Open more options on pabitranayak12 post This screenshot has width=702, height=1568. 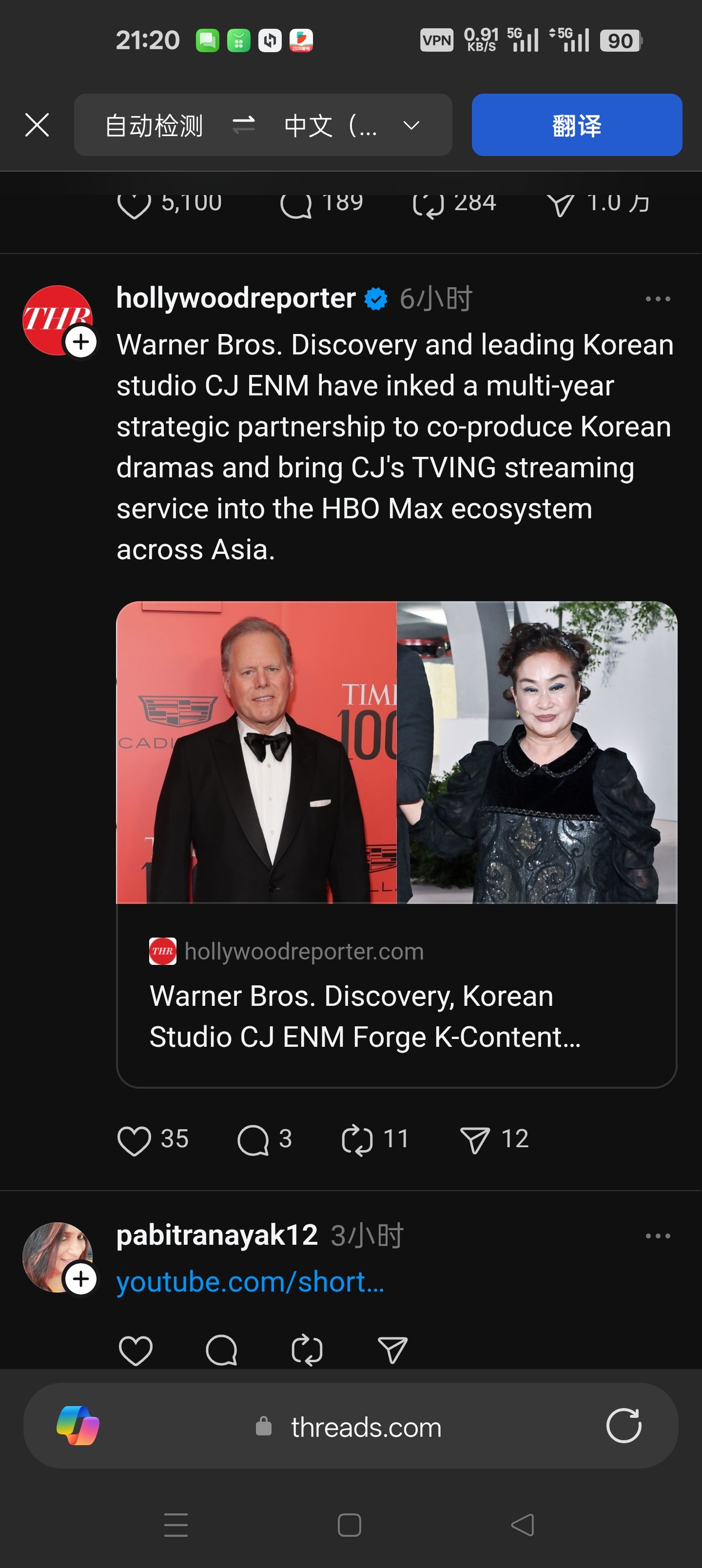tap(658, 1235)
